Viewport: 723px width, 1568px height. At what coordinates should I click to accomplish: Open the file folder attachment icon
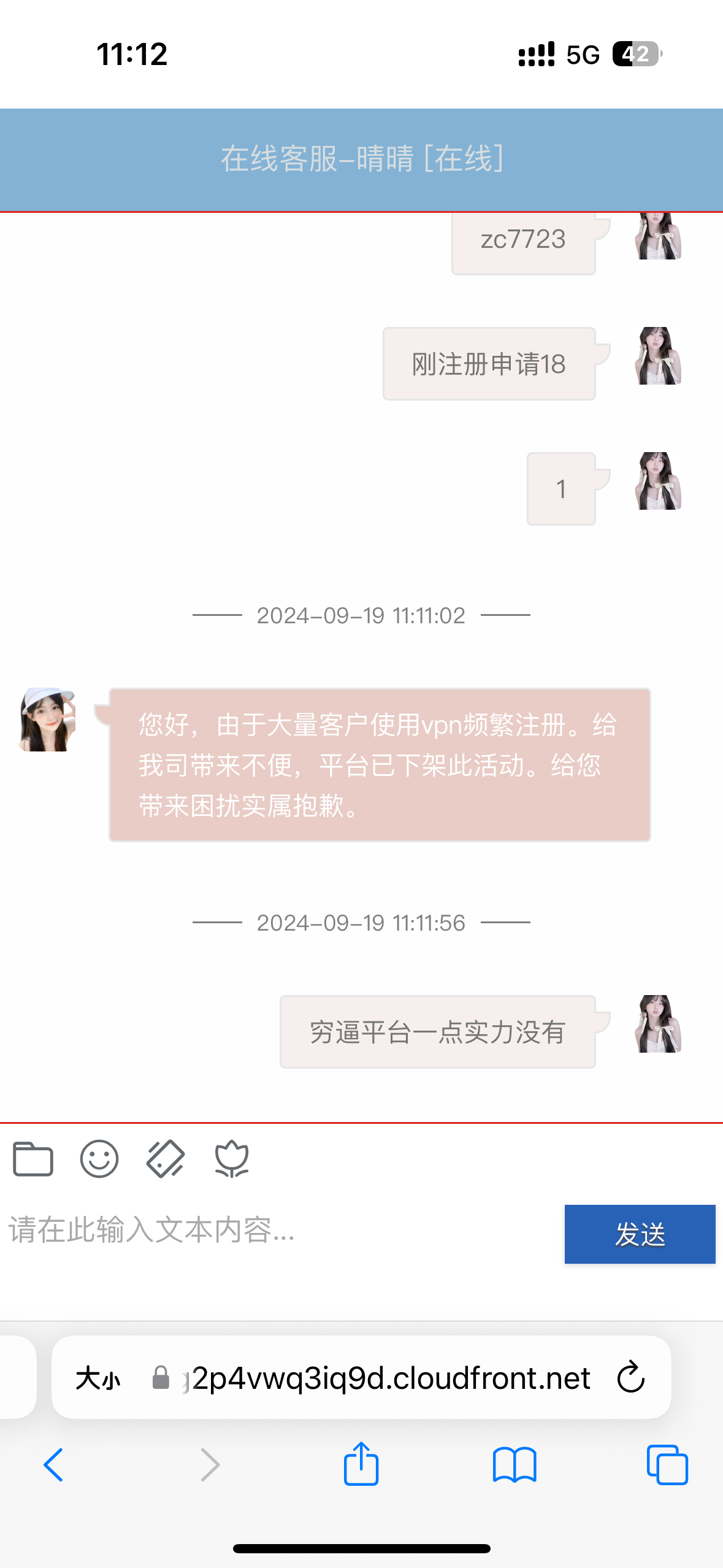pyautogui.click(x=33, y=1159)
